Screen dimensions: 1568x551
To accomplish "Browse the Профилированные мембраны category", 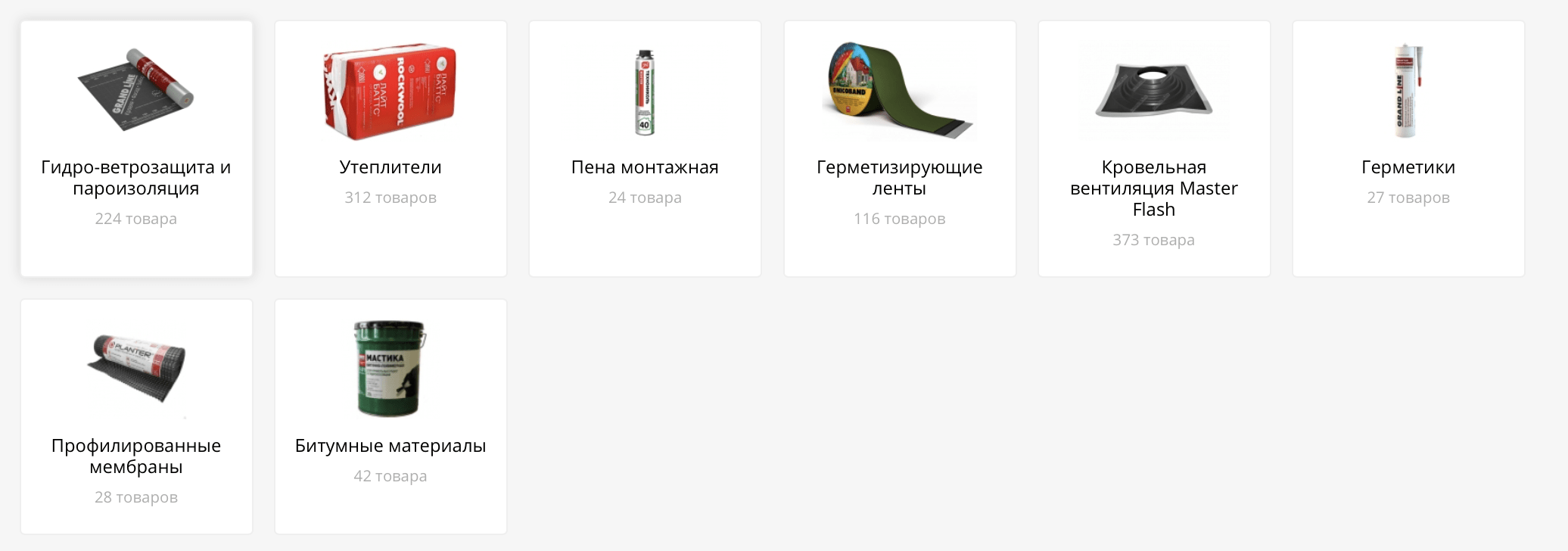I will 136,456.
